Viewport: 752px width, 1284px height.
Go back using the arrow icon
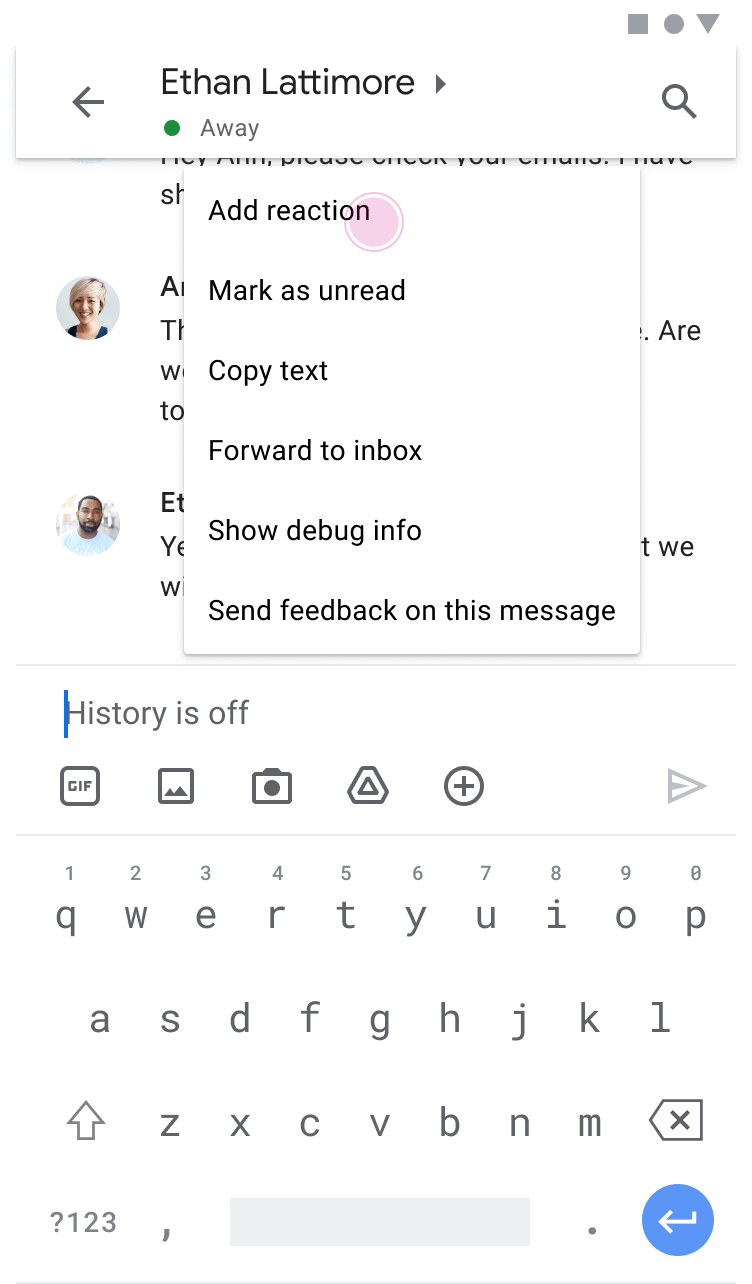88,102
